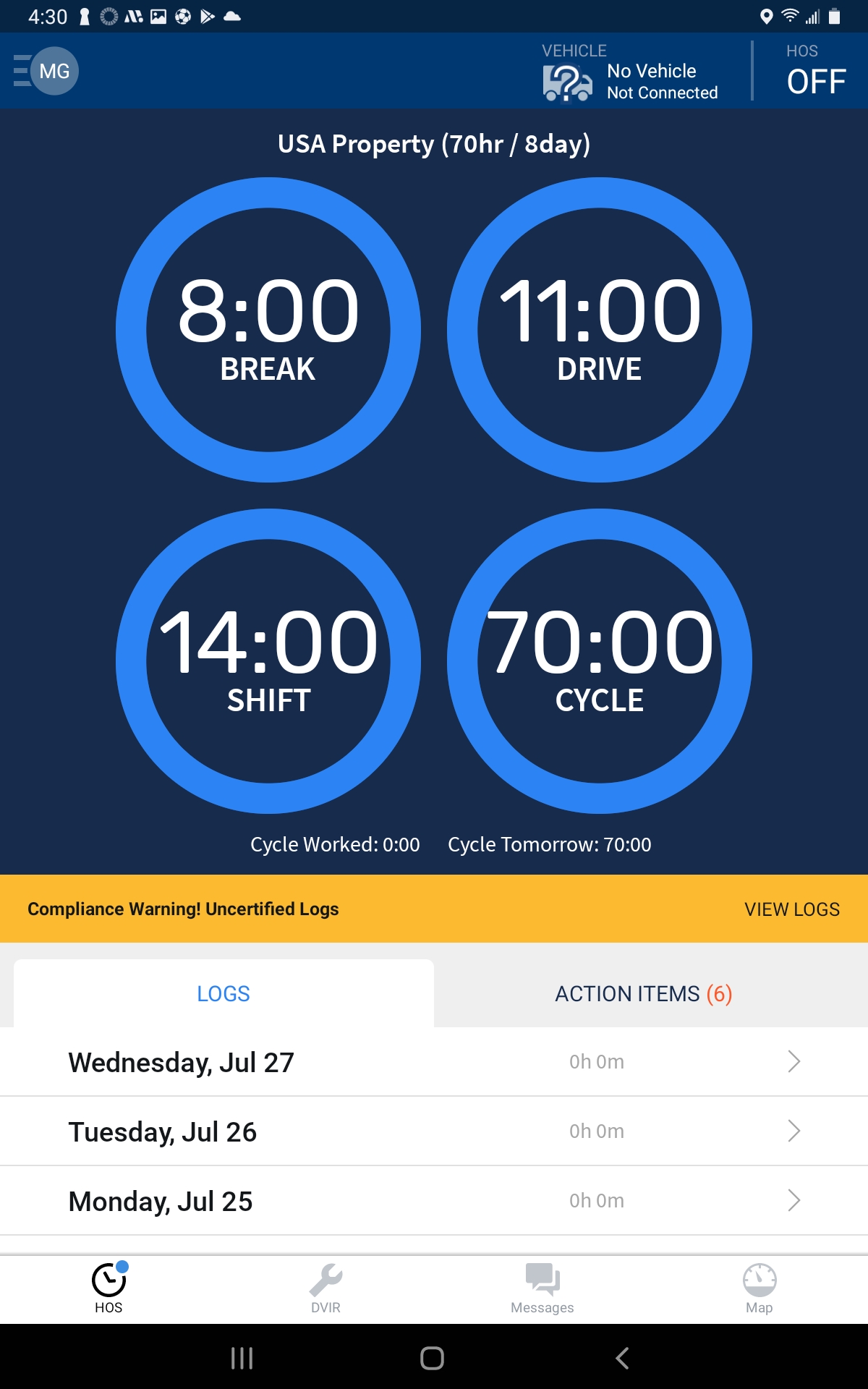The image size is (868, 1389).
Task: Tap the truck icon to connect a vehicle
Action: tap(565, 80)
